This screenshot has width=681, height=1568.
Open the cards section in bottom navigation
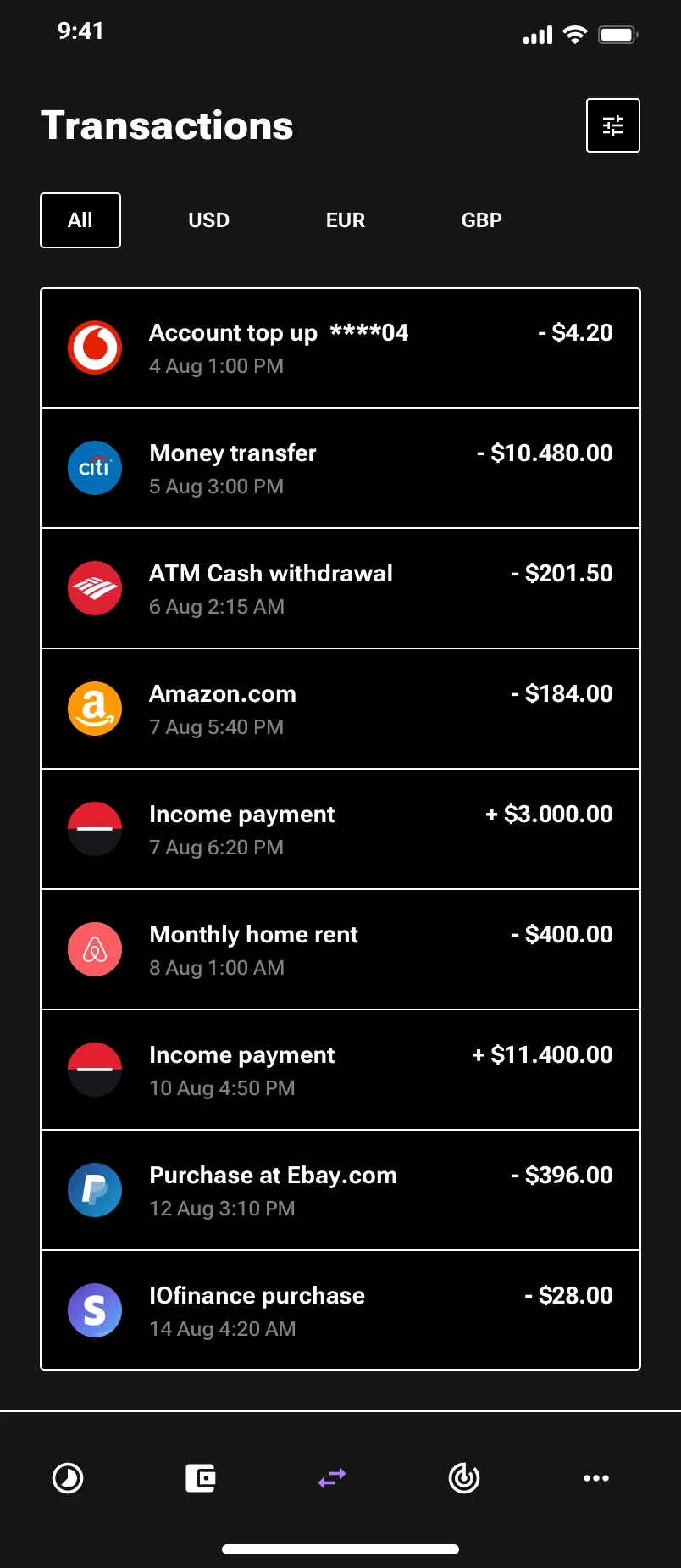(200, 1477)
